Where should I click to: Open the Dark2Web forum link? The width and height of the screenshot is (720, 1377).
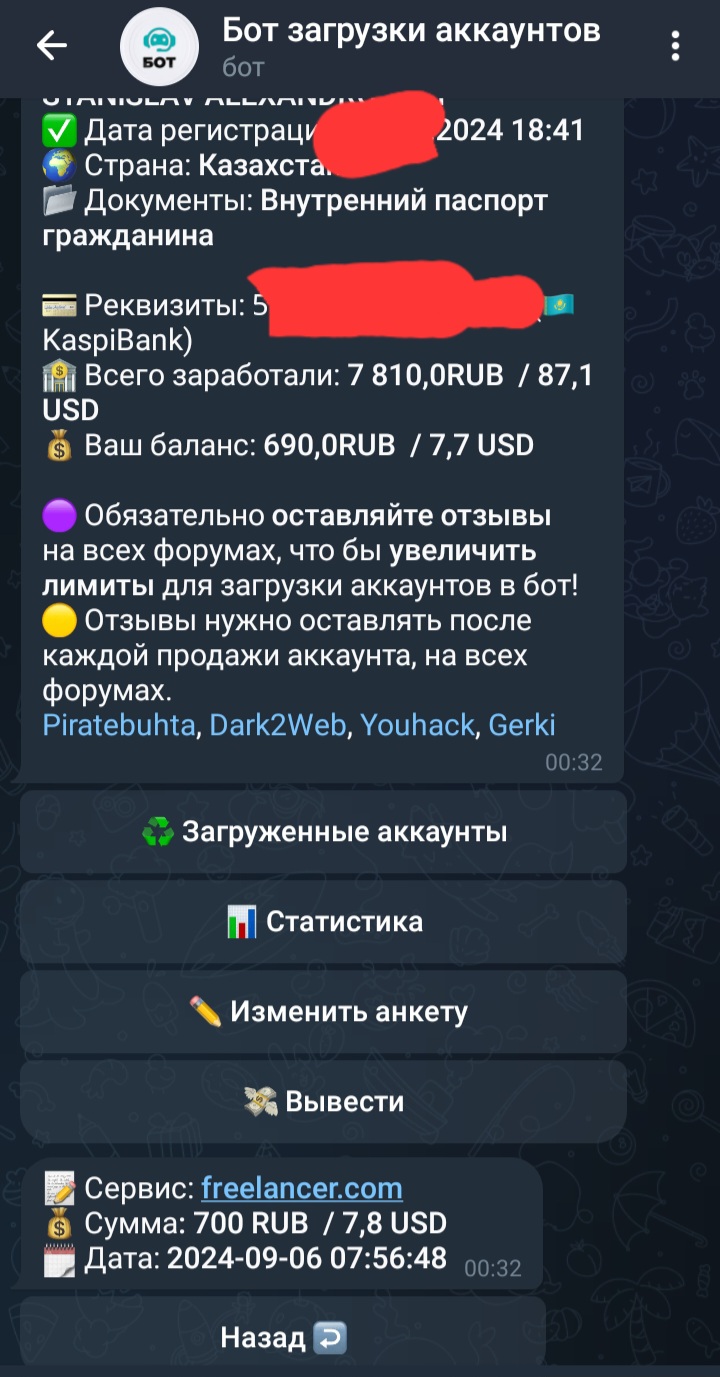(277, 725)
